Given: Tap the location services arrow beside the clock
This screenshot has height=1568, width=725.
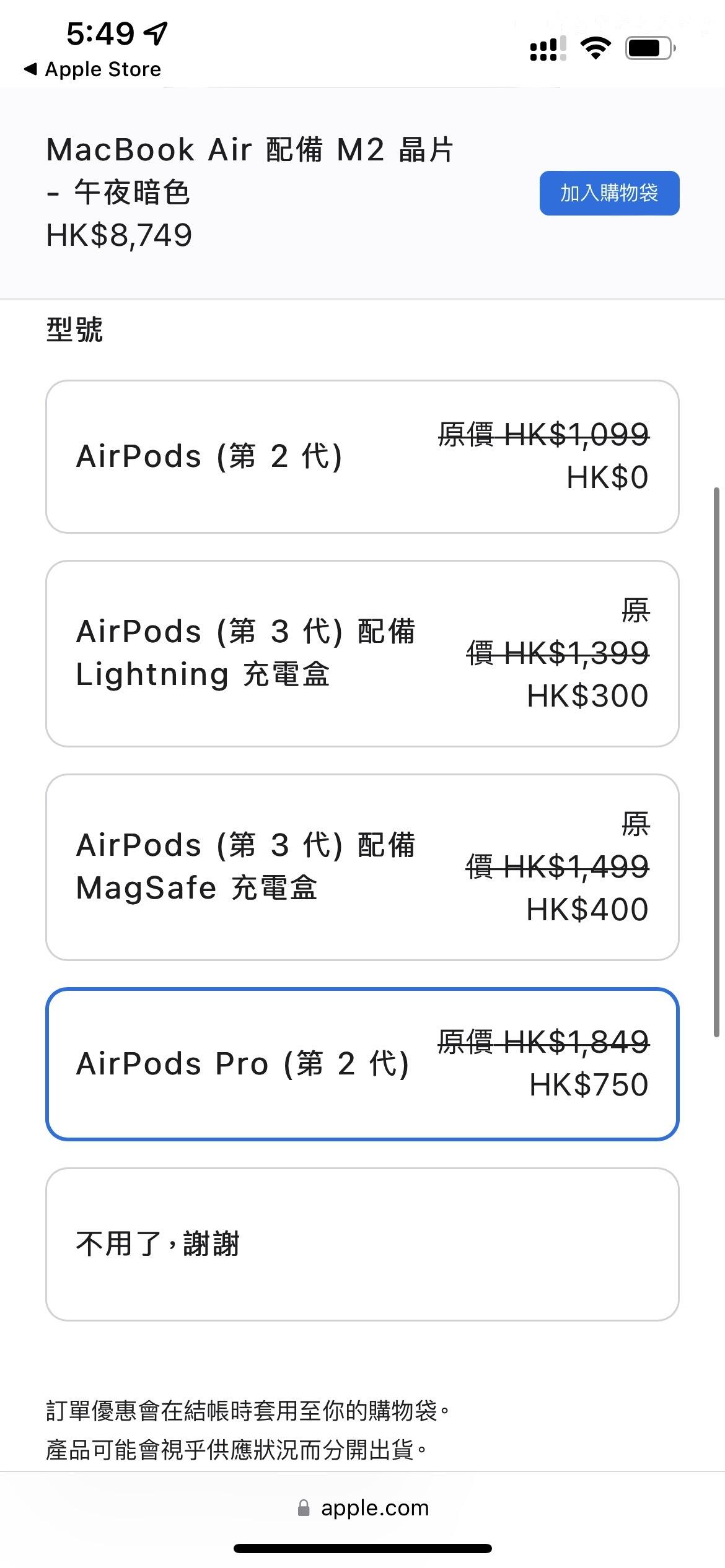Looking at the screenshot, I should (x=155, y=34).
